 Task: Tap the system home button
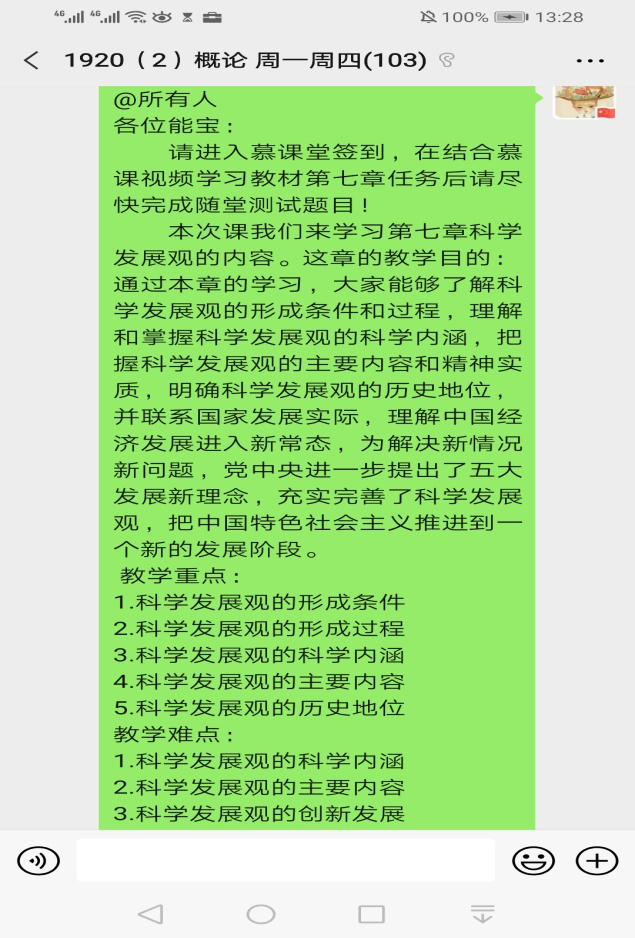pos(261,914)
